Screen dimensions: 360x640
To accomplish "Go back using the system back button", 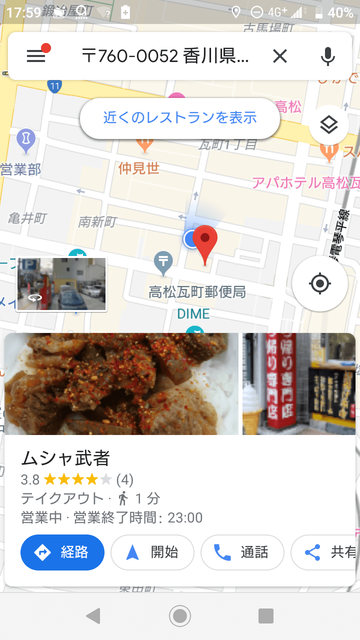I will click(93, 616).
